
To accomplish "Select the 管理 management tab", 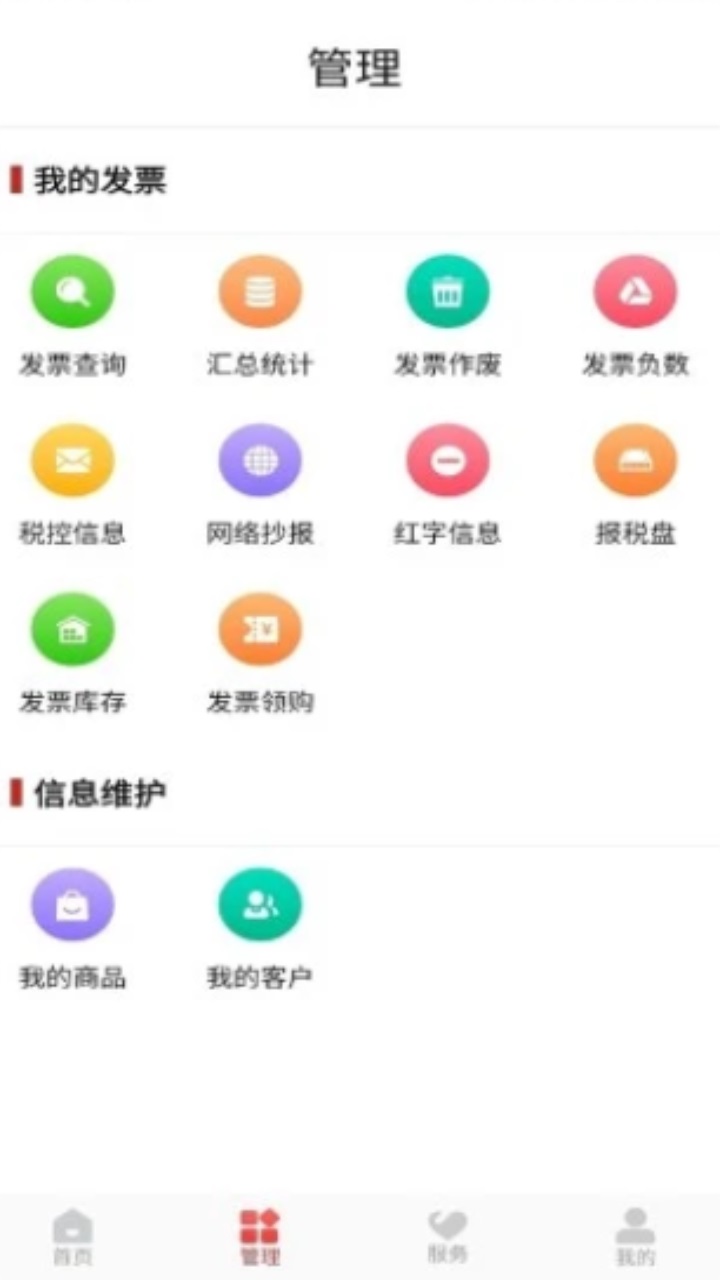I will tap(260, 1237).
